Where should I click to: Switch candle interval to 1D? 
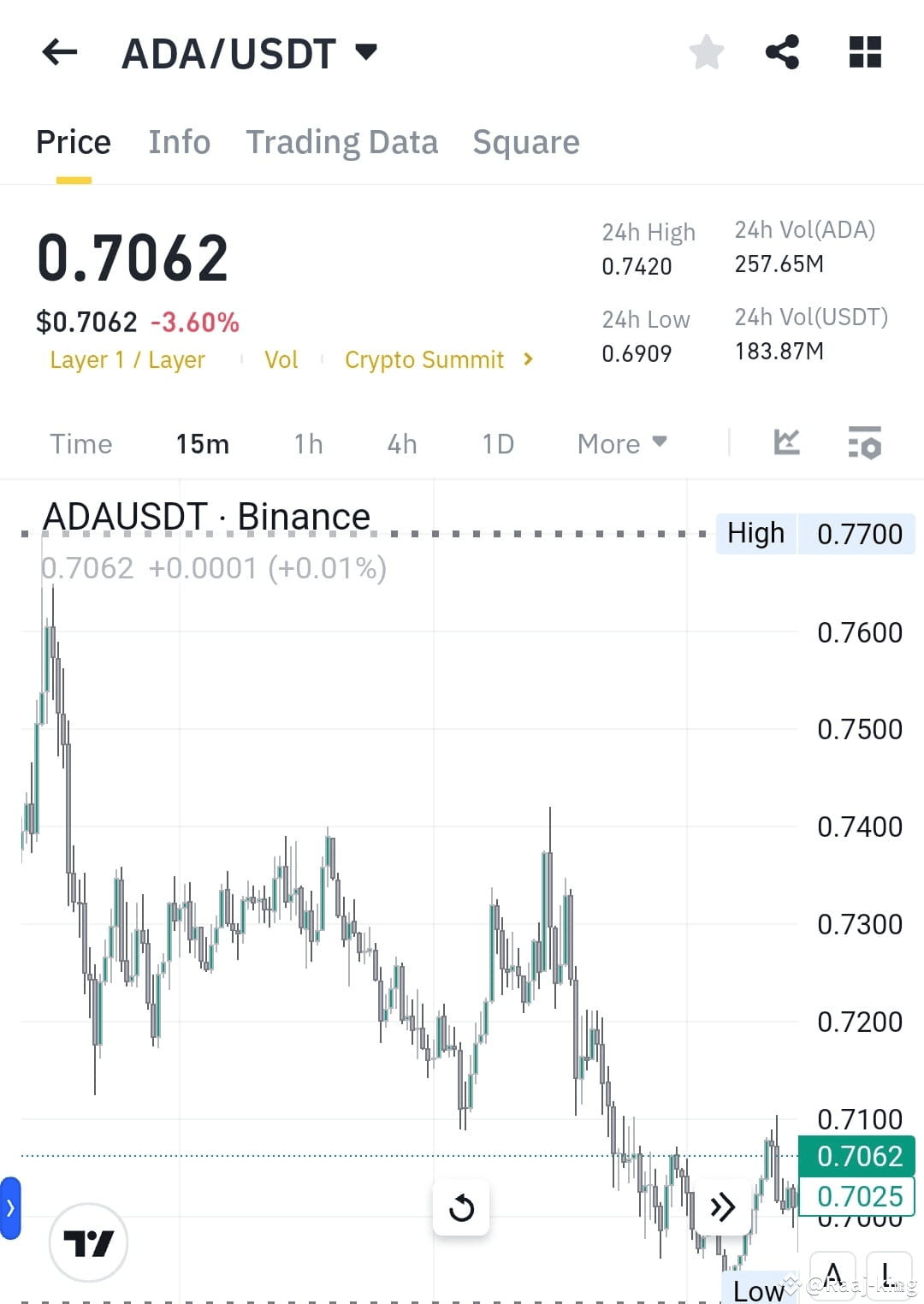tap(497, 443)
